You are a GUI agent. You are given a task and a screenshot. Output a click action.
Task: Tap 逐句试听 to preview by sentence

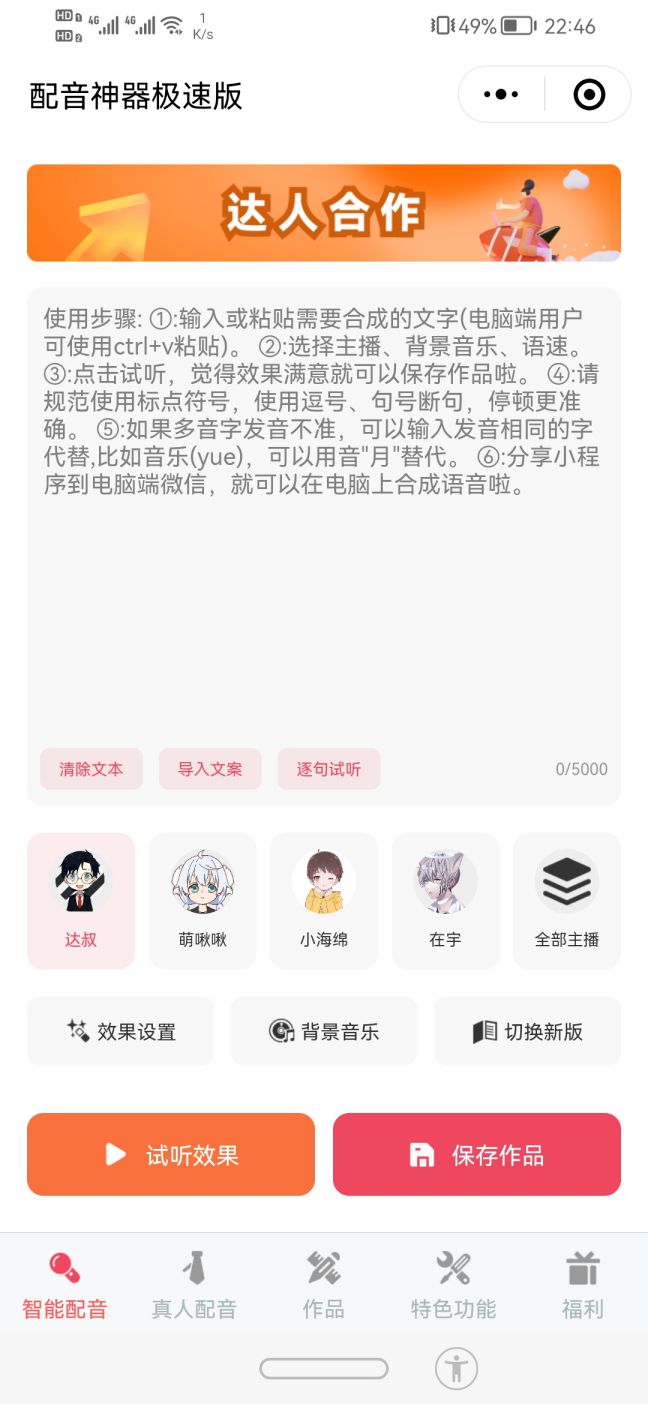(329, 769)
